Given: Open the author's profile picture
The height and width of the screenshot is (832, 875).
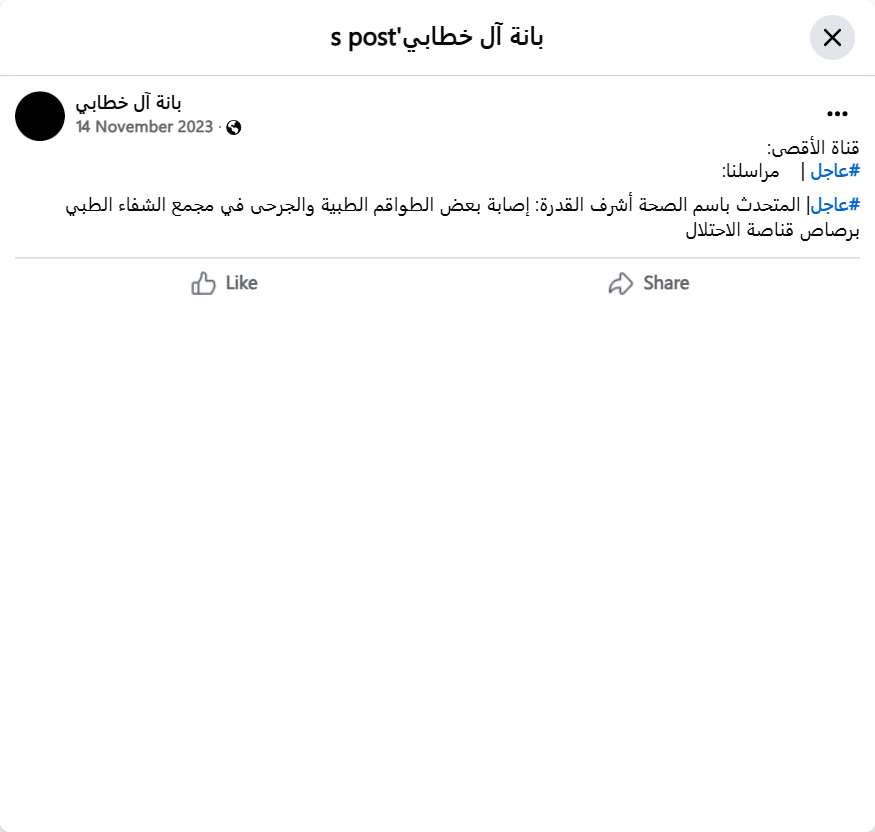Looking at the screenshot, I should pos(40,116).
